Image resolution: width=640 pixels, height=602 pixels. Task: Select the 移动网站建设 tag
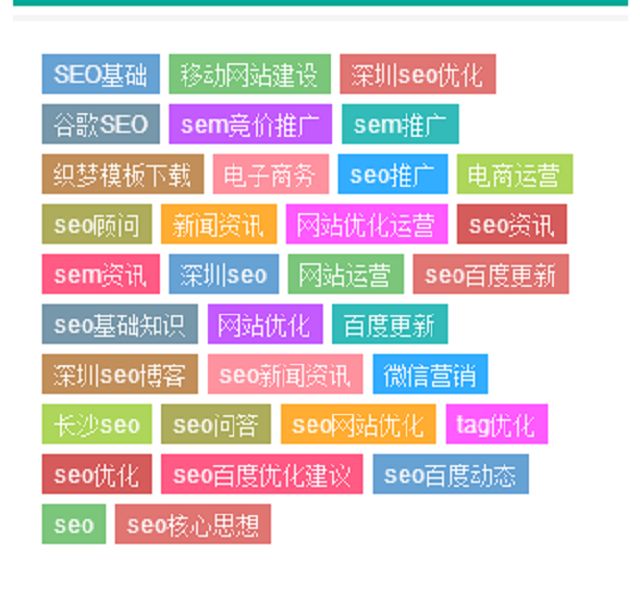[250, 74]
